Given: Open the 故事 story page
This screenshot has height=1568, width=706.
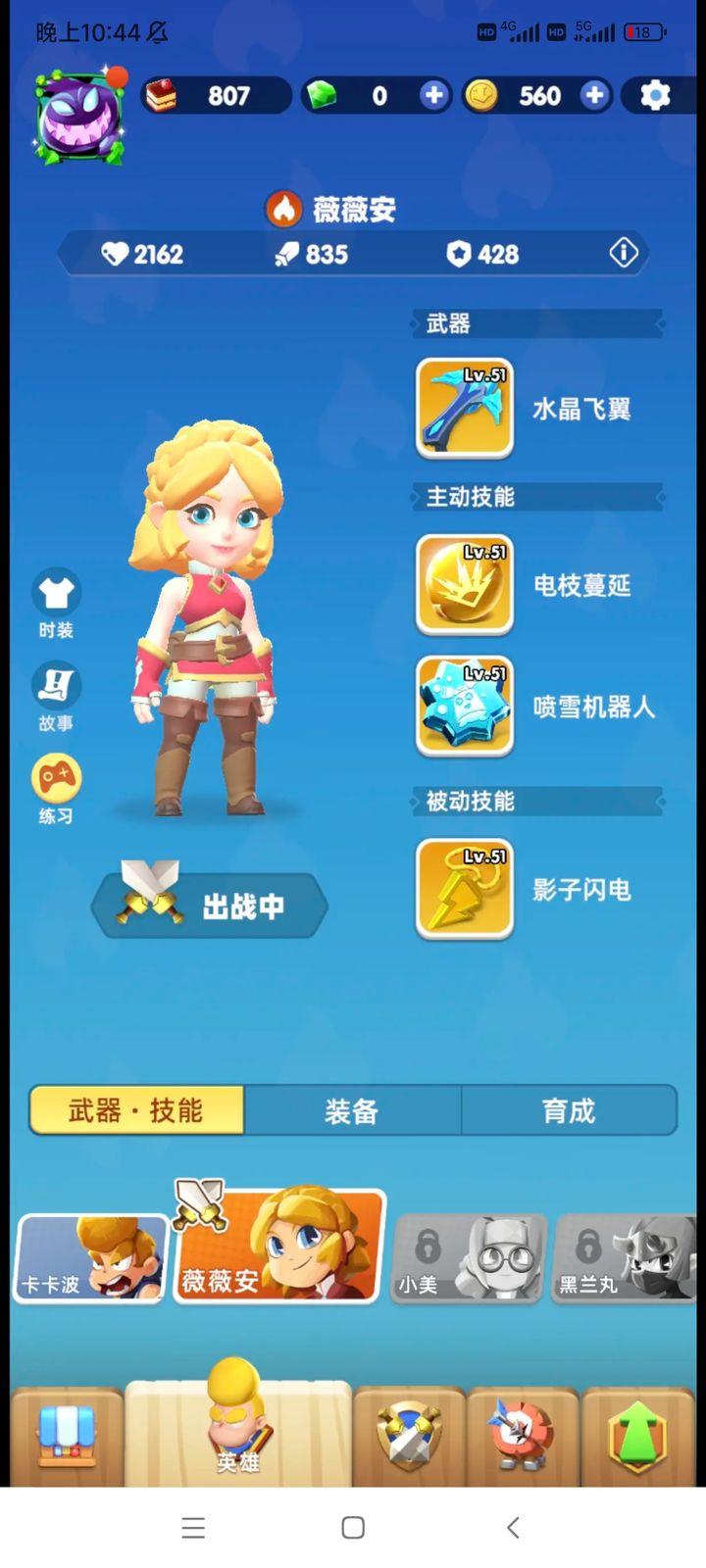Looking at the screenshot, I should click(56, 696).
